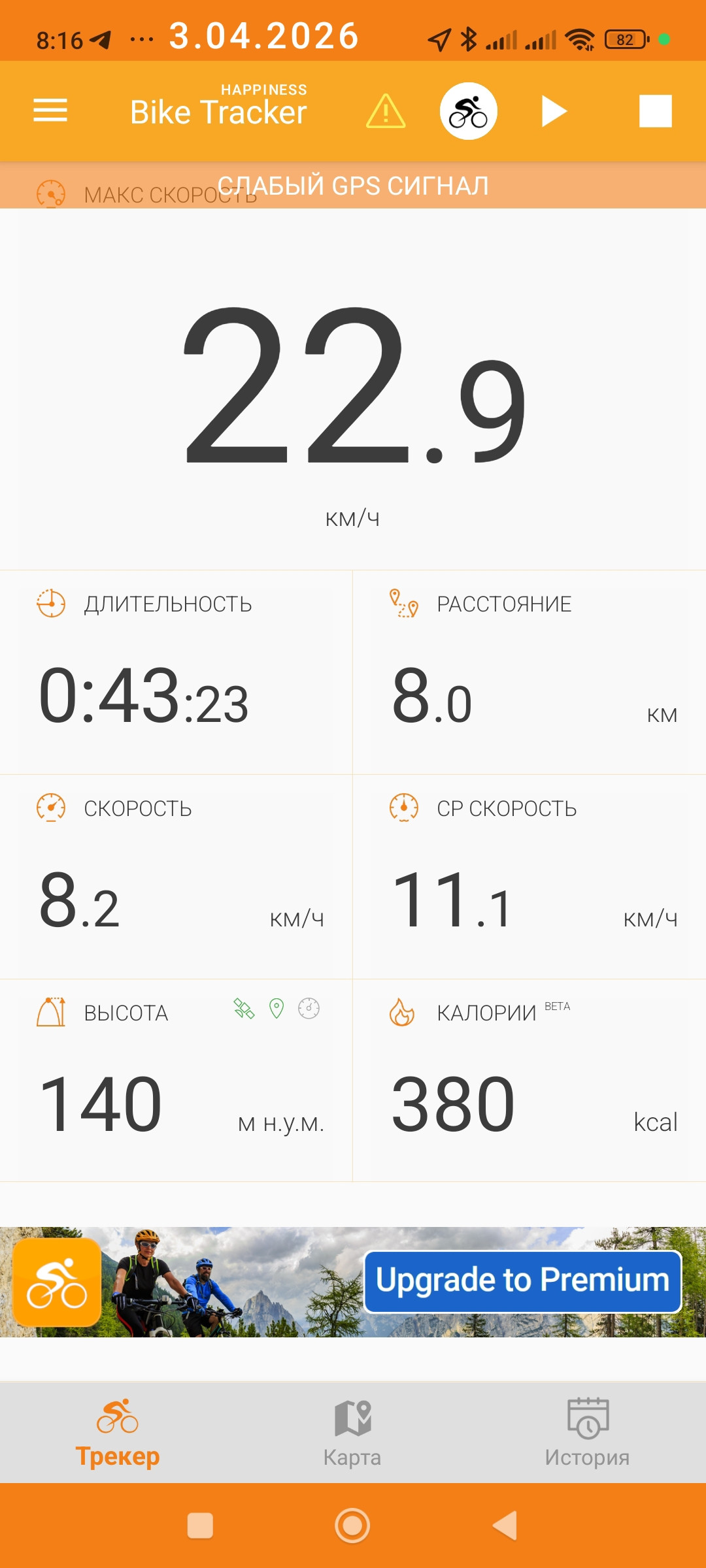
Task: Select the Трекер tab
Action: [118, 1433]
